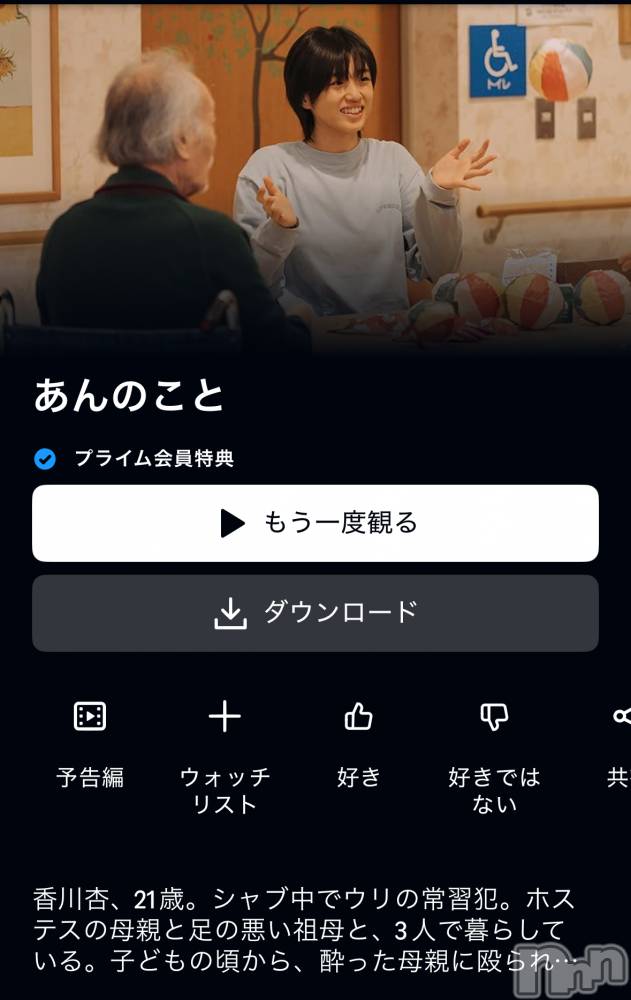Mark the movie as 好き
This screenshot has height=1000, width=631.
point(358,743)
